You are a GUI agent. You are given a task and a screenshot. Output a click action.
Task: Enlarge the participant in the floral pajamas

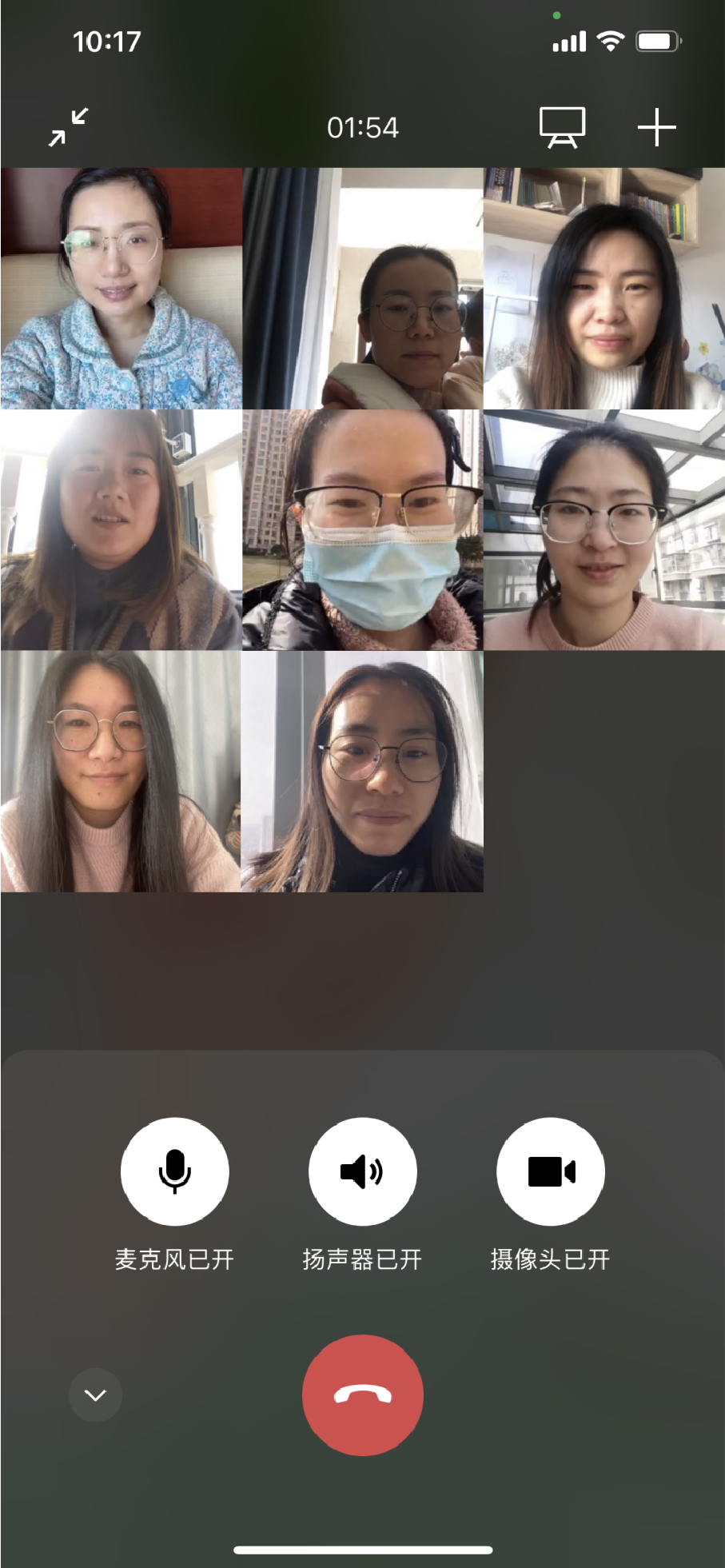click(x=121, y=289)
